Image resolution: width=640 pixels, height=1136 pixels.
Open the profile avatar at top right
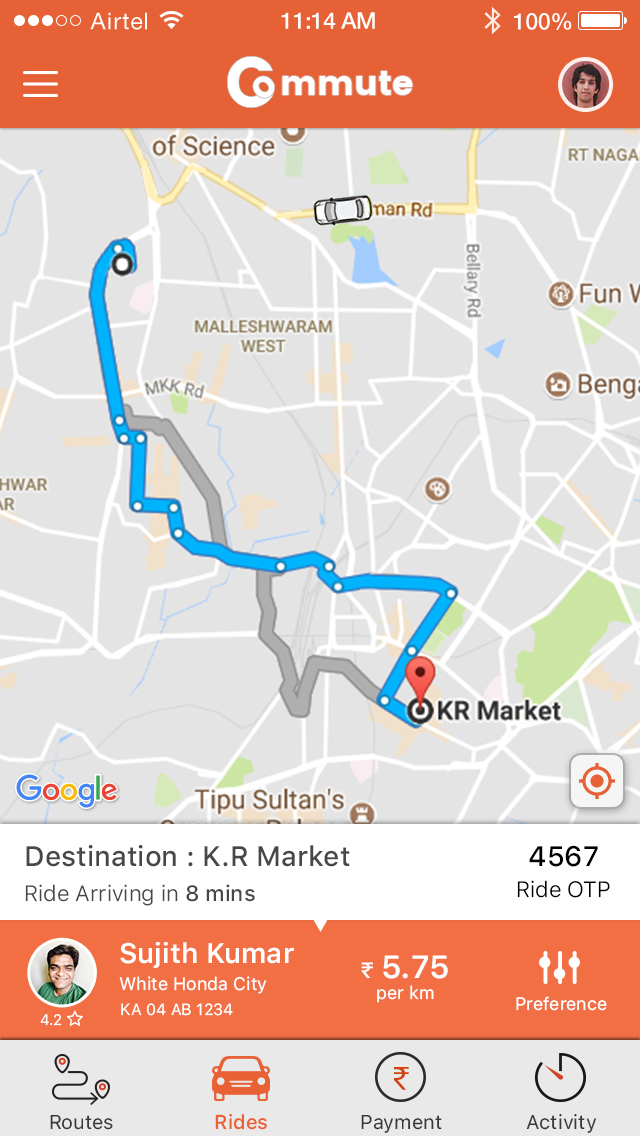[x=585, y=85]
